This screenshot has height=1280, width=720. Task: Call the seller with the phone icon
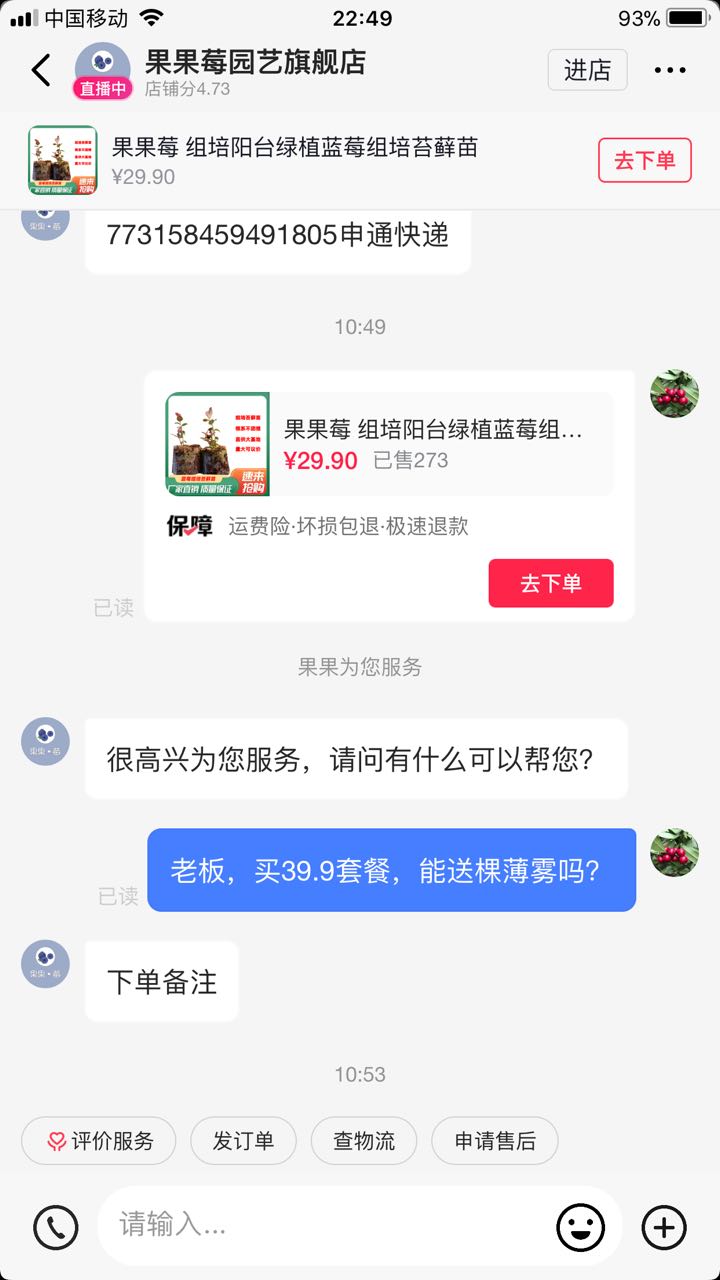pos(55,1226)
